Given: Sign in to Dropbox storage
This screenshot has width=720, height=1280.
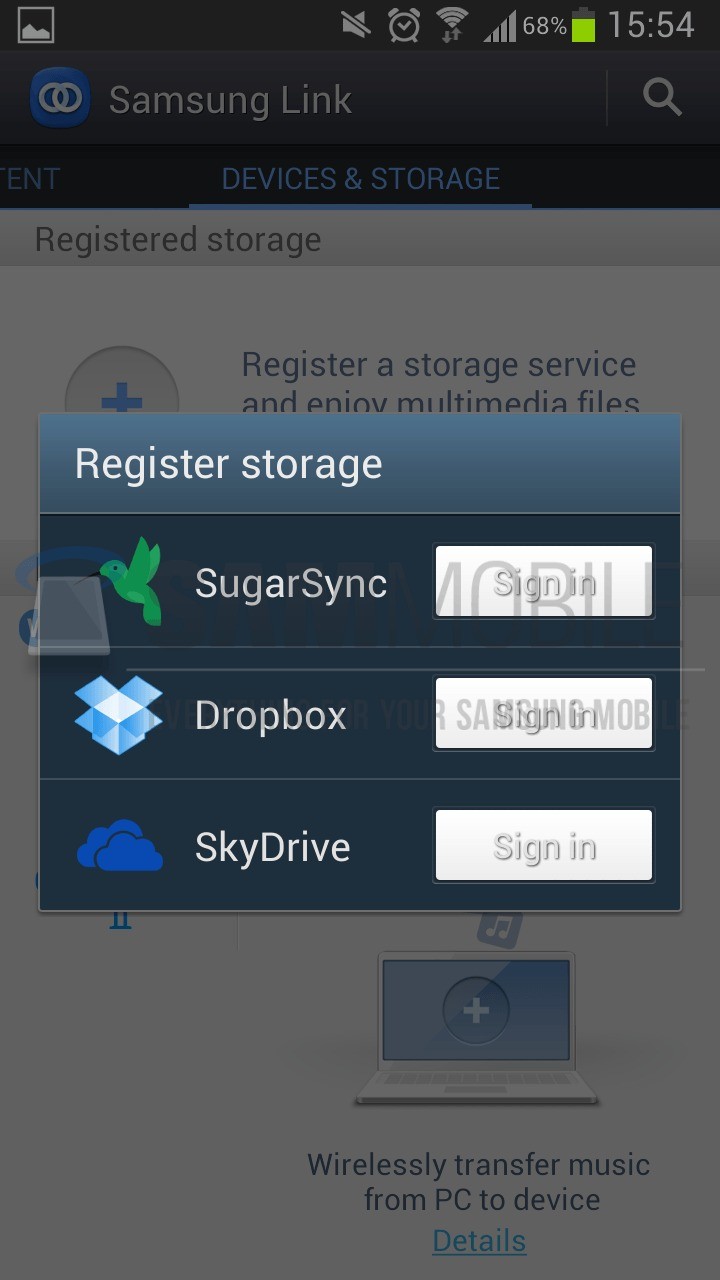Looking at the screenshot, I should (x=543, y=714).
